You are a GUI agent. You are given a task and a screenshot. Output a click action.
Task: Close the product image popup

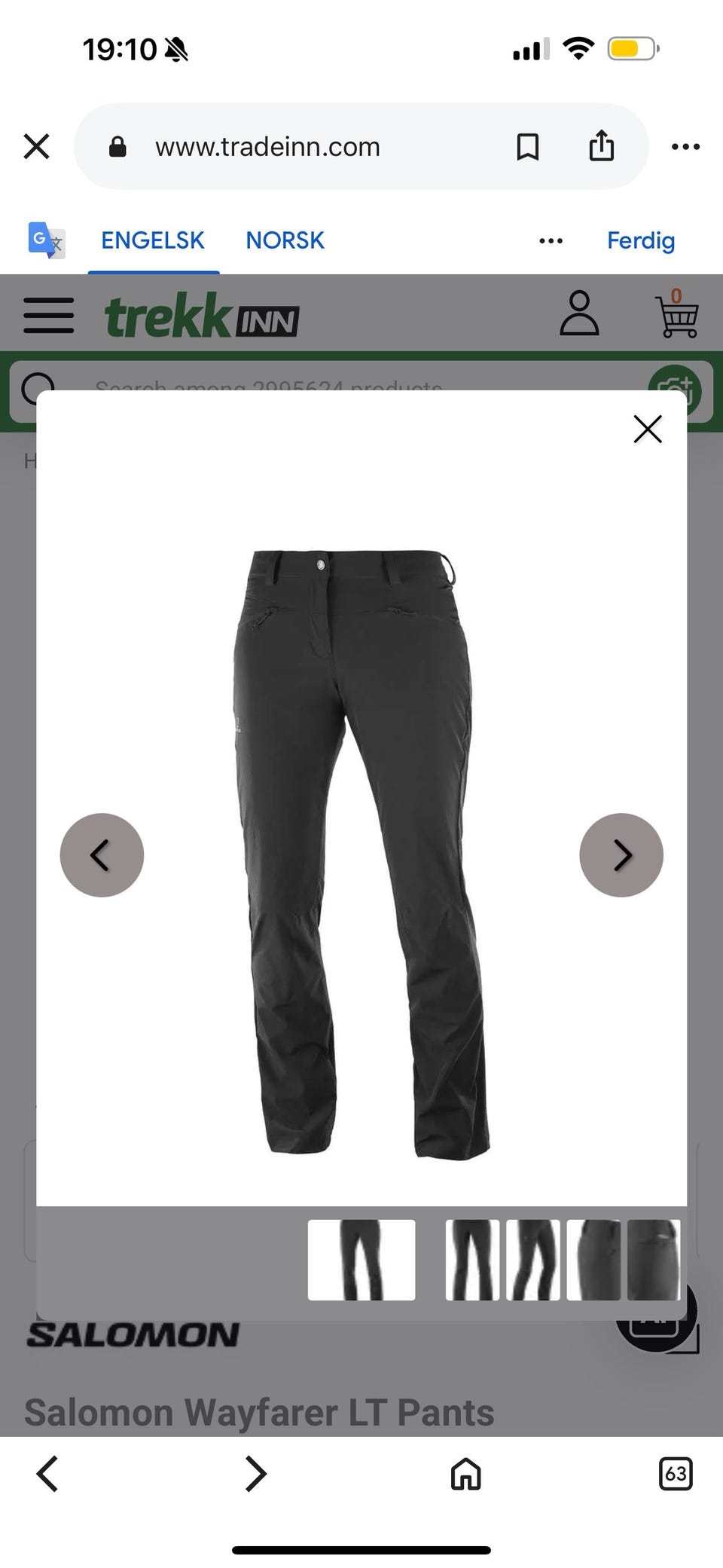[648, 429]
